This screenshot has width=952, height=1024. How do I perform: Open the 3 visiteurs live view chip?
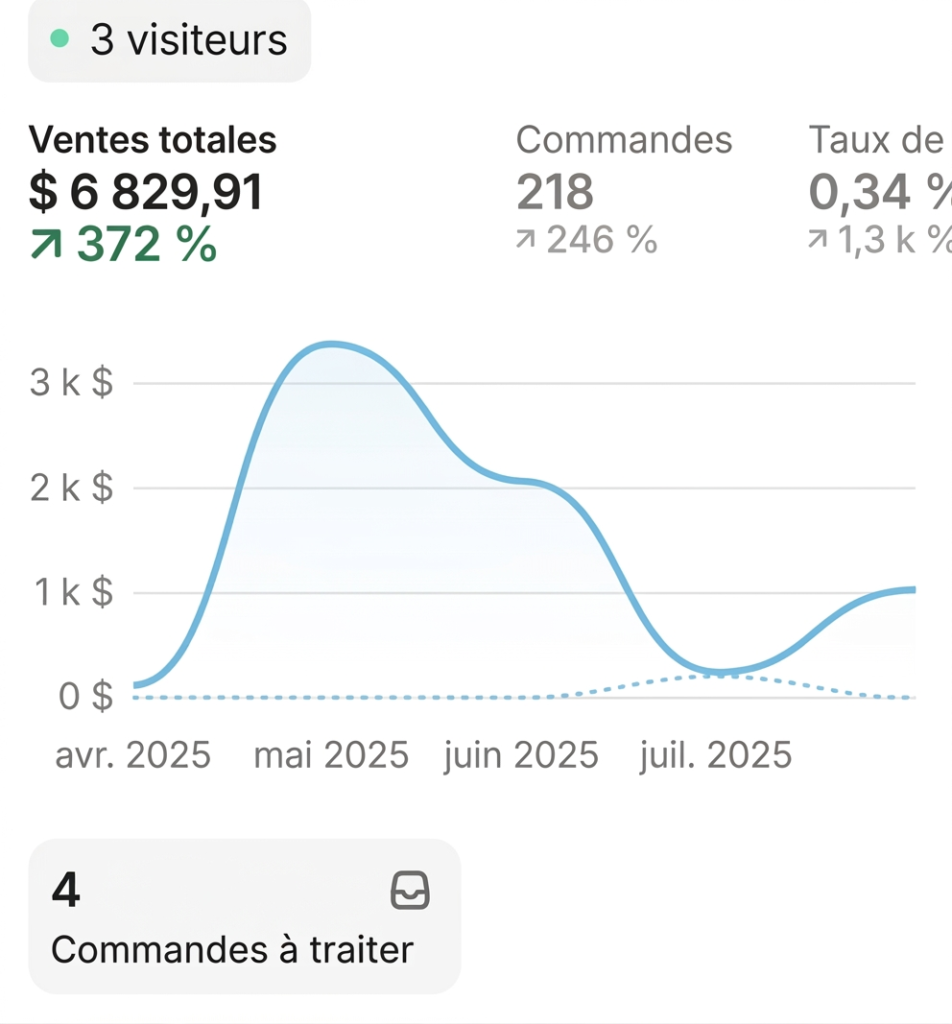tap(169, 40)
